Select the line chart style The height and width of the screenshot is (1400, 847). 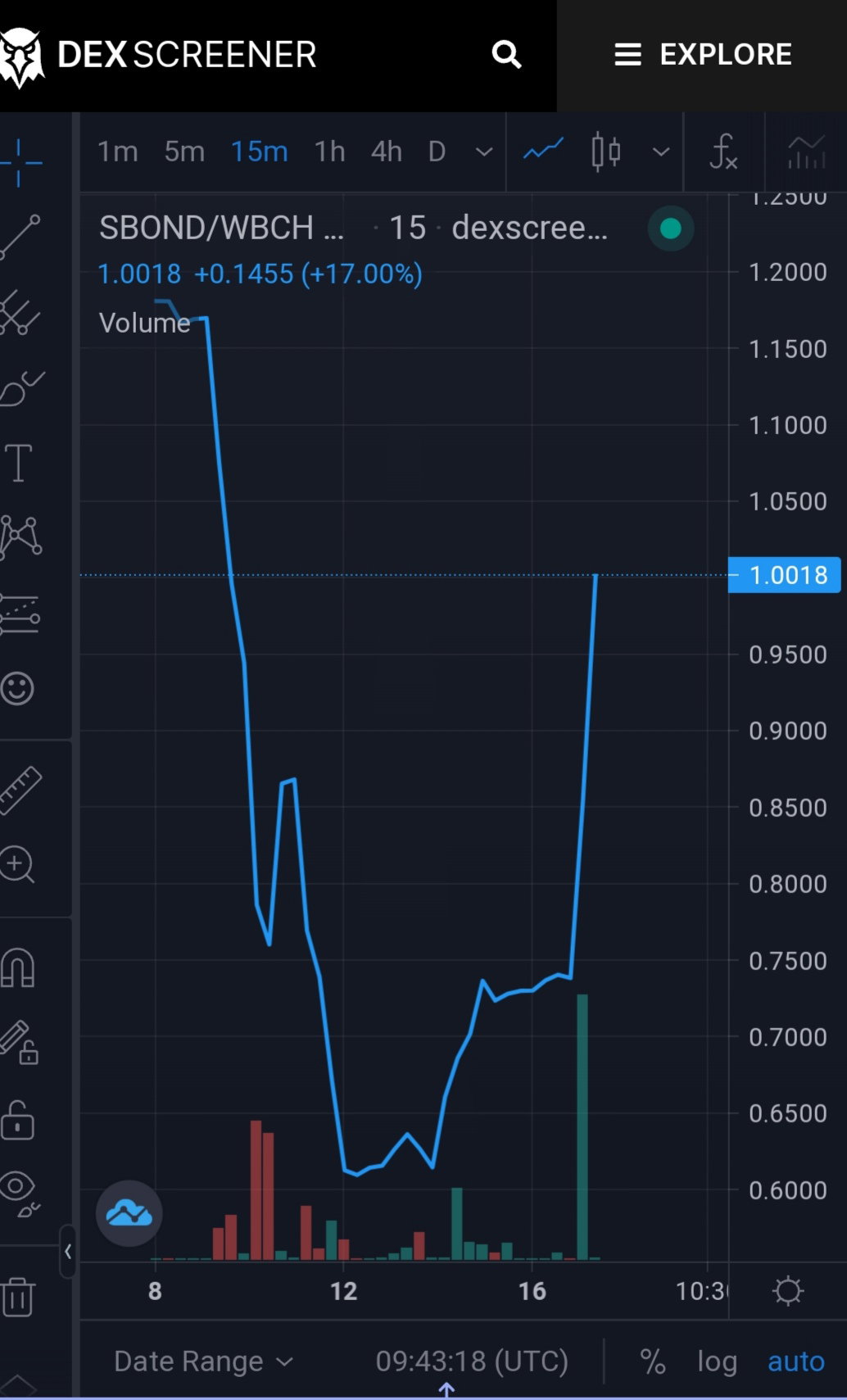coord(544,151)
